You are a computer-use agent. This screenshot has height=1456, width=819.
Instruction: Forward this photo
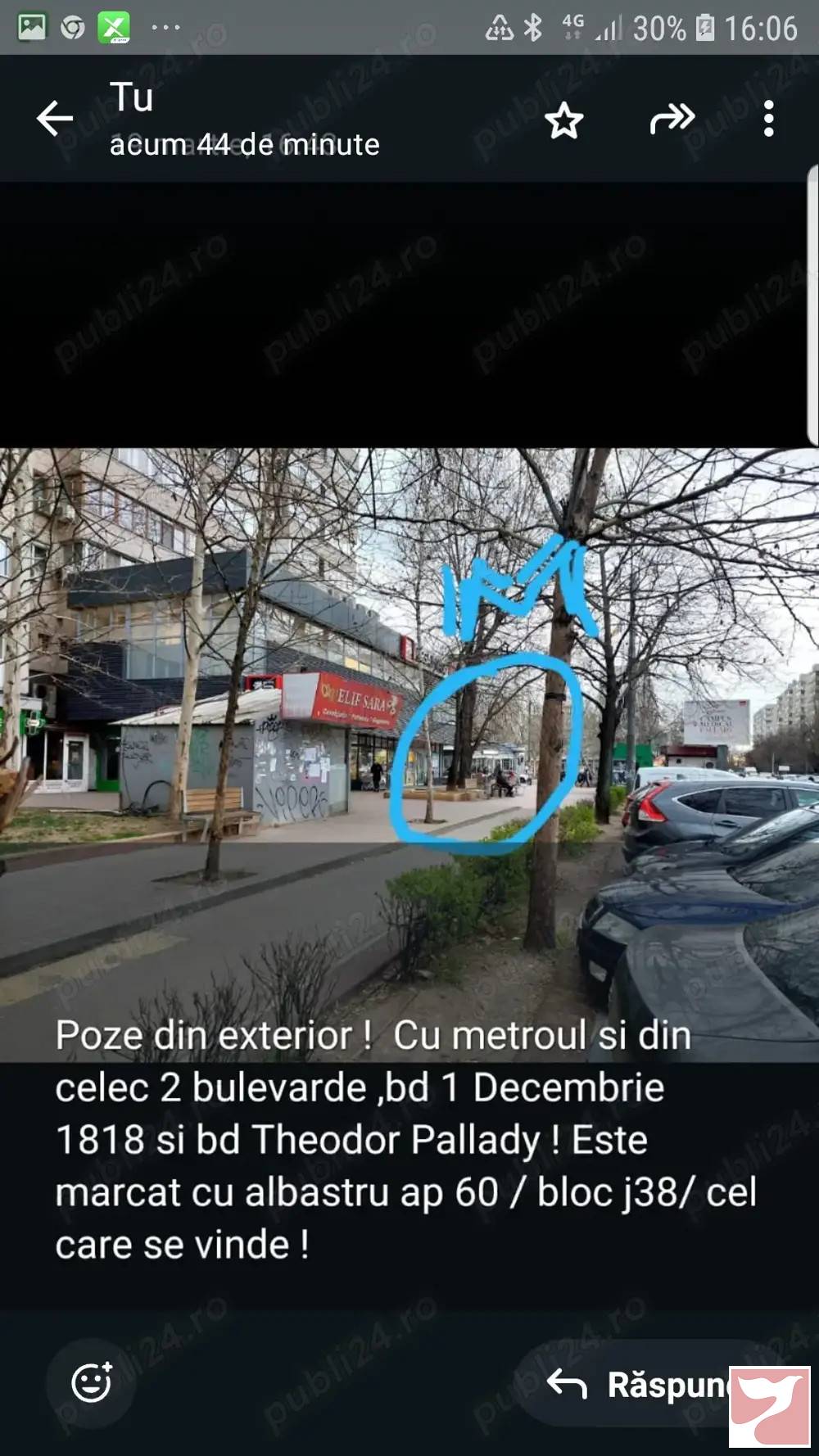pos(672,119)
